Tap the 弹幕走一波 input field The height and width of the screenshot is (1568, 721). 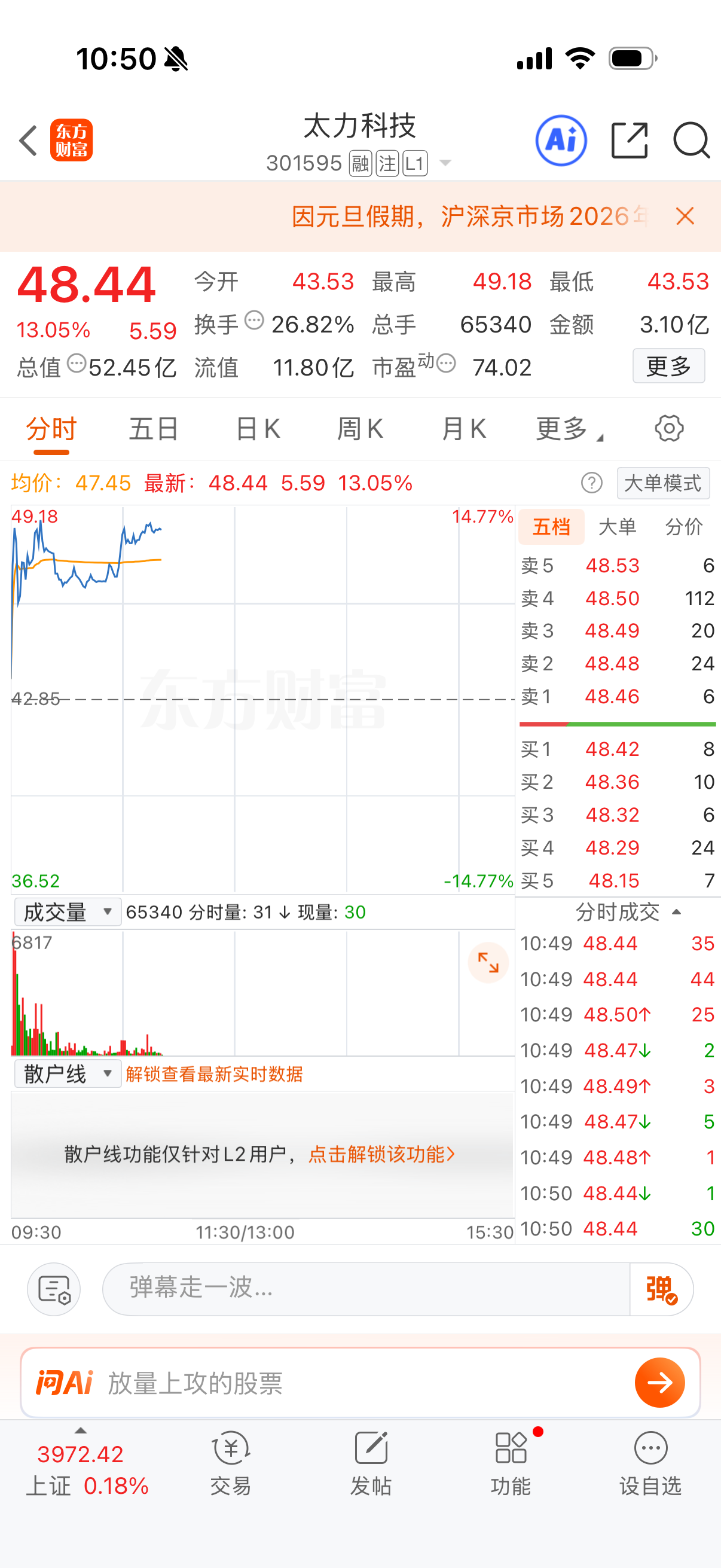(365, 1289)
